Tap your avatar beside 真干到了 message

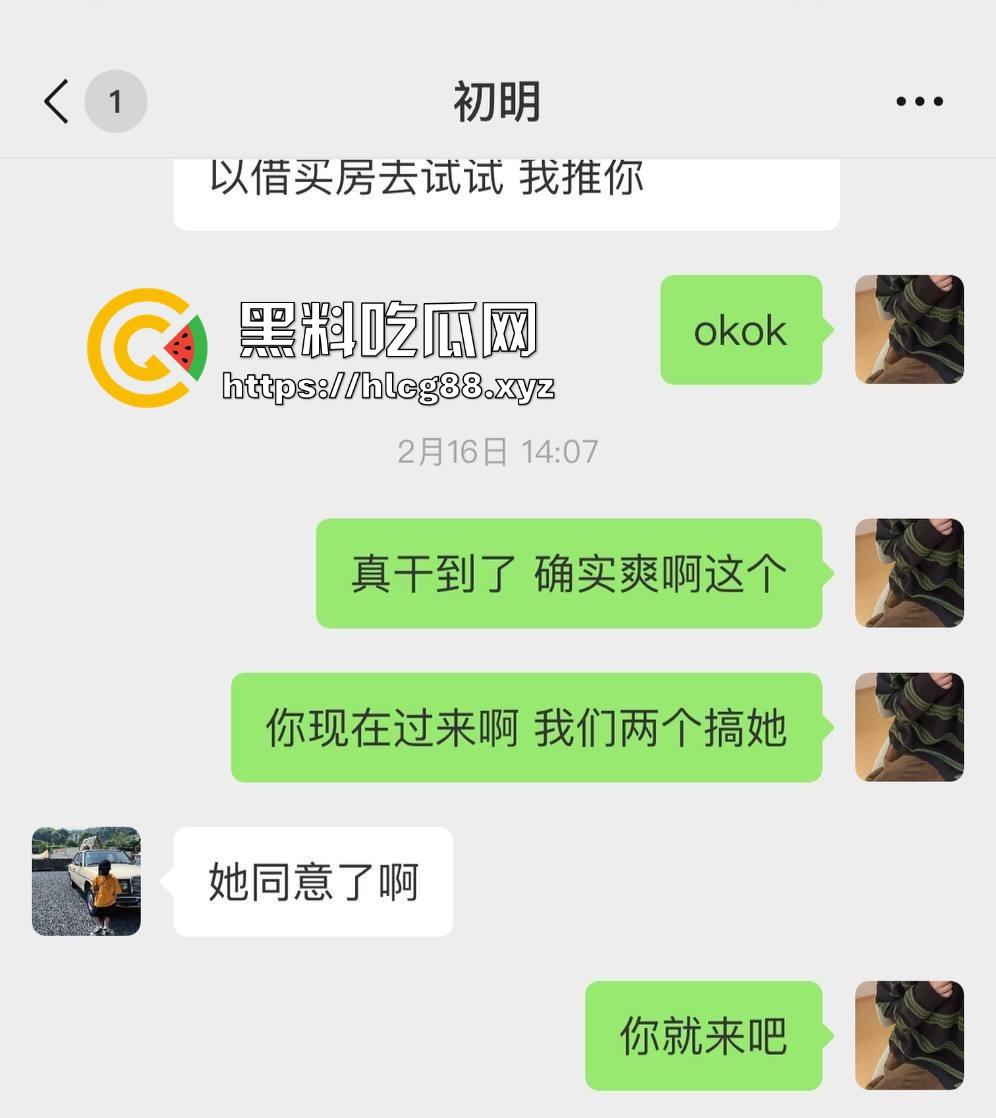909,572
